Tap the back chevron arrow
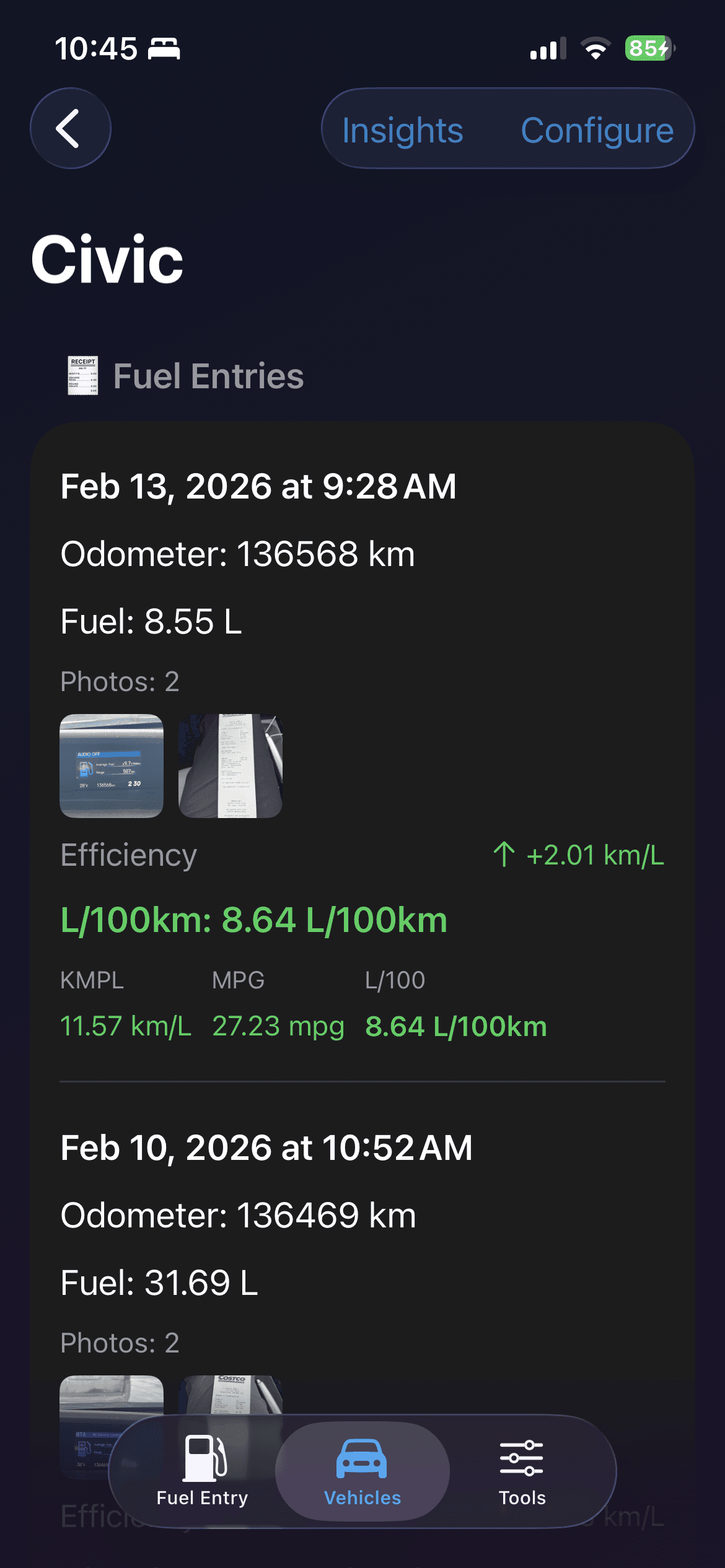This screenshot has width=725, height=1568. click(70, 128)
